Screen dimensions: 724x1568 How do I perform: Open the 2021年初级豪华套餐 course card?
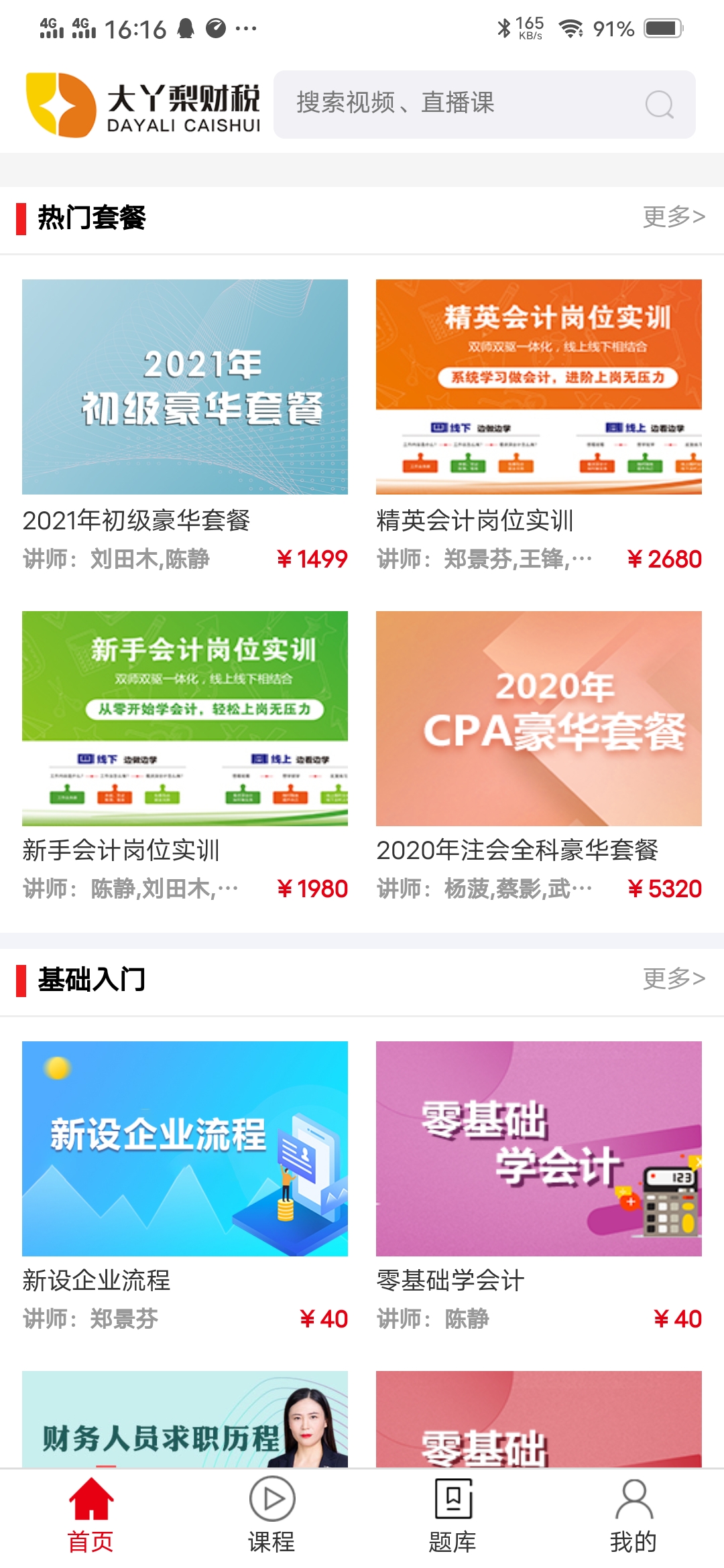[x=185, y=387]
